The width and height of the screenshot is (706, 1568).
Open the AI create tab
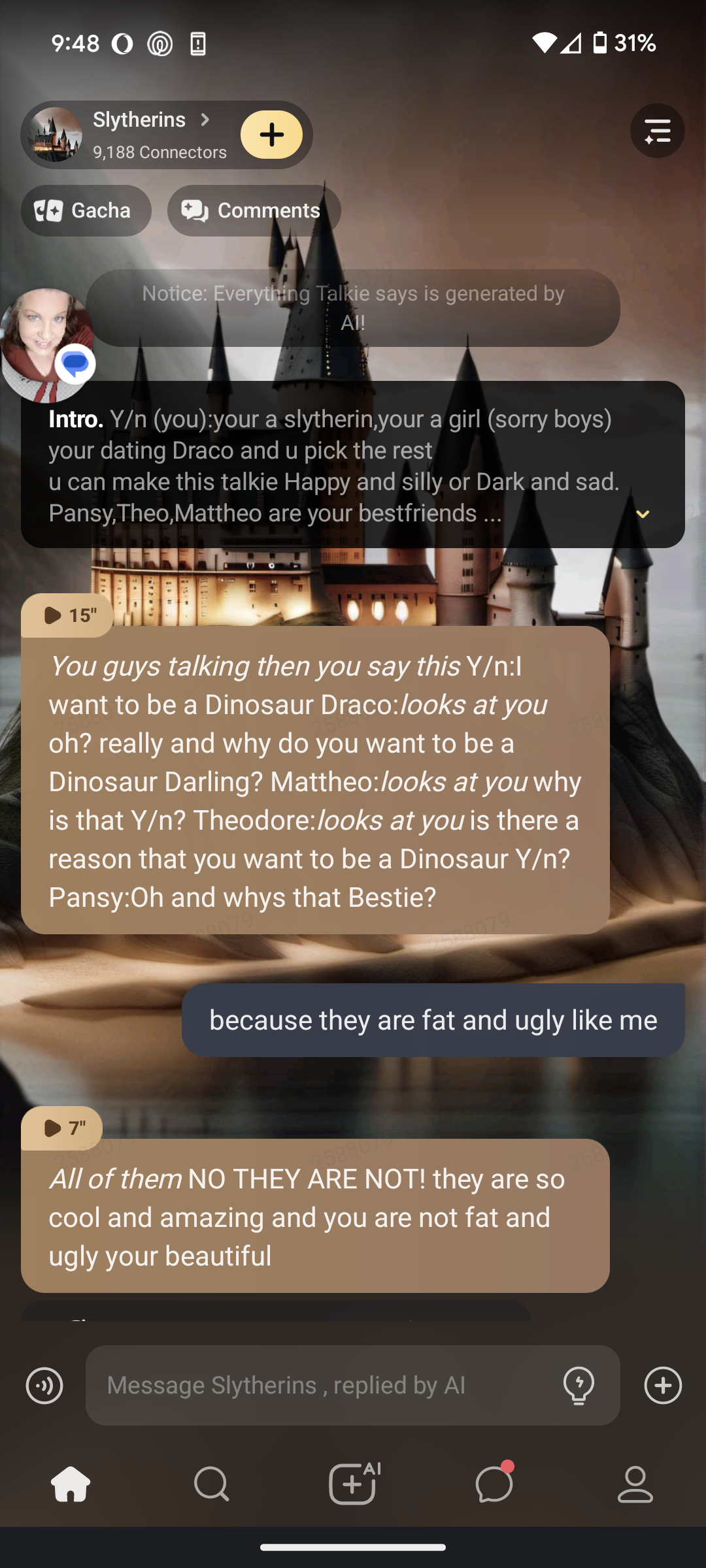(353, 1484)
